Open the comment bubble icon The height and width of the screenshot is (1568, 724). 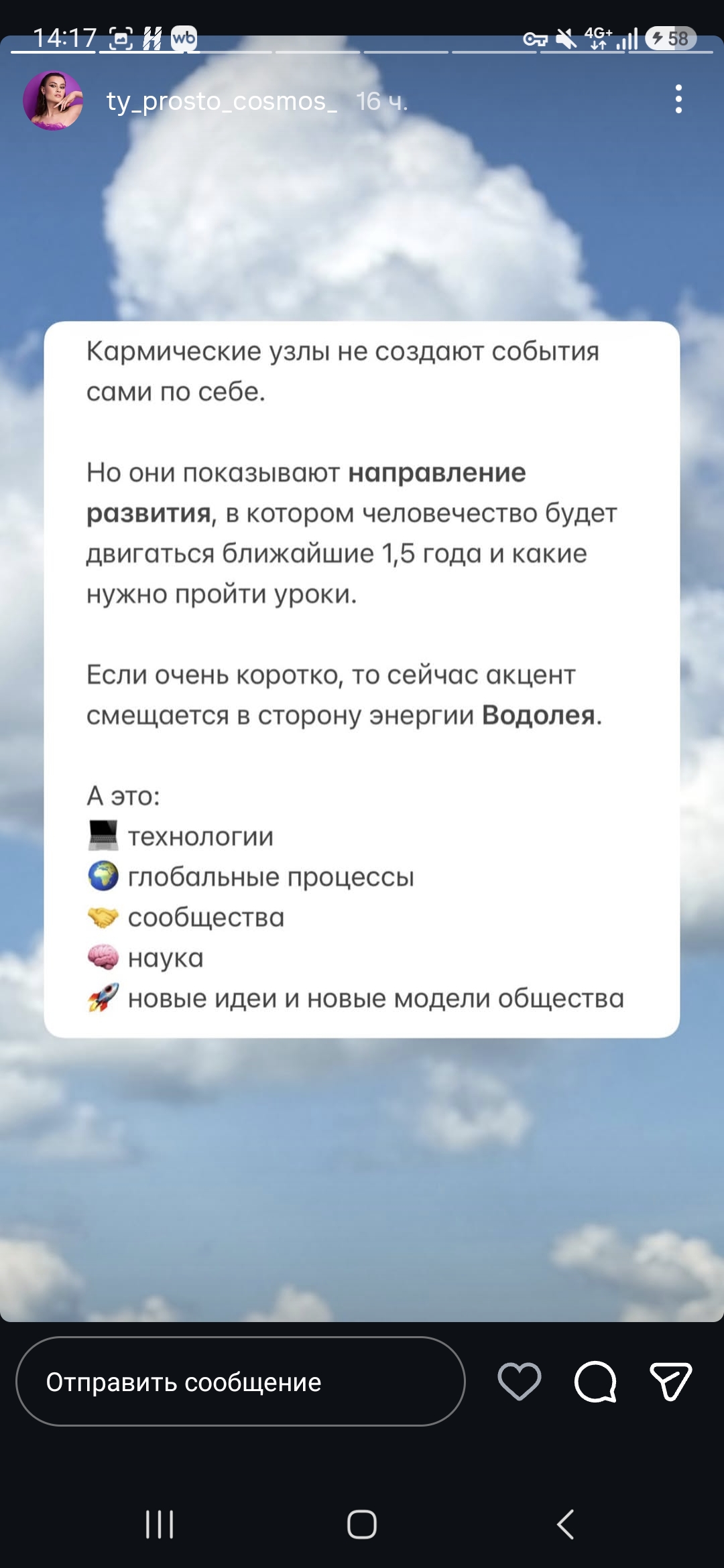(595, 1382)
